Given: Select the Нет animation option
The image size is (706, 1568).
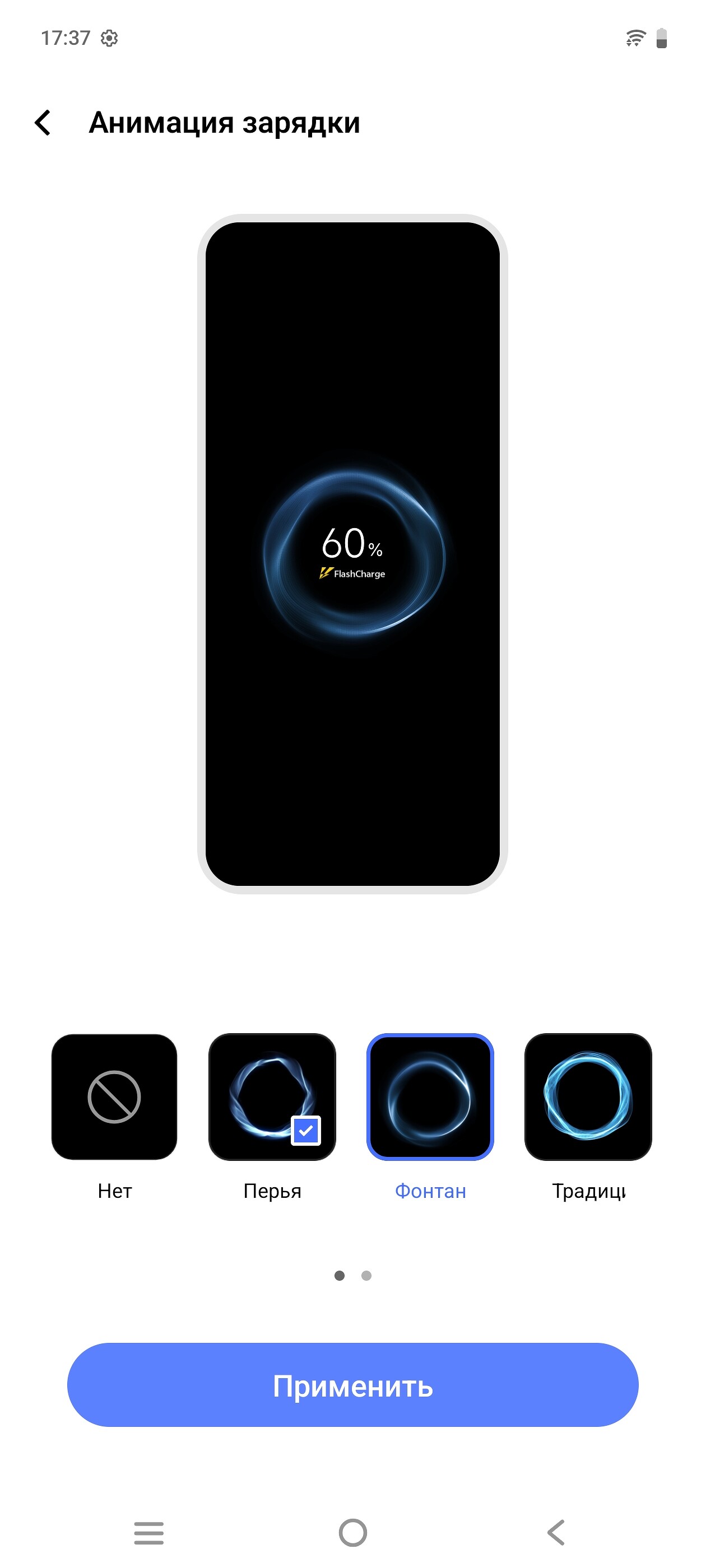Looking at the screenshot, I should pyautogui.click(x=114, y=1096).
